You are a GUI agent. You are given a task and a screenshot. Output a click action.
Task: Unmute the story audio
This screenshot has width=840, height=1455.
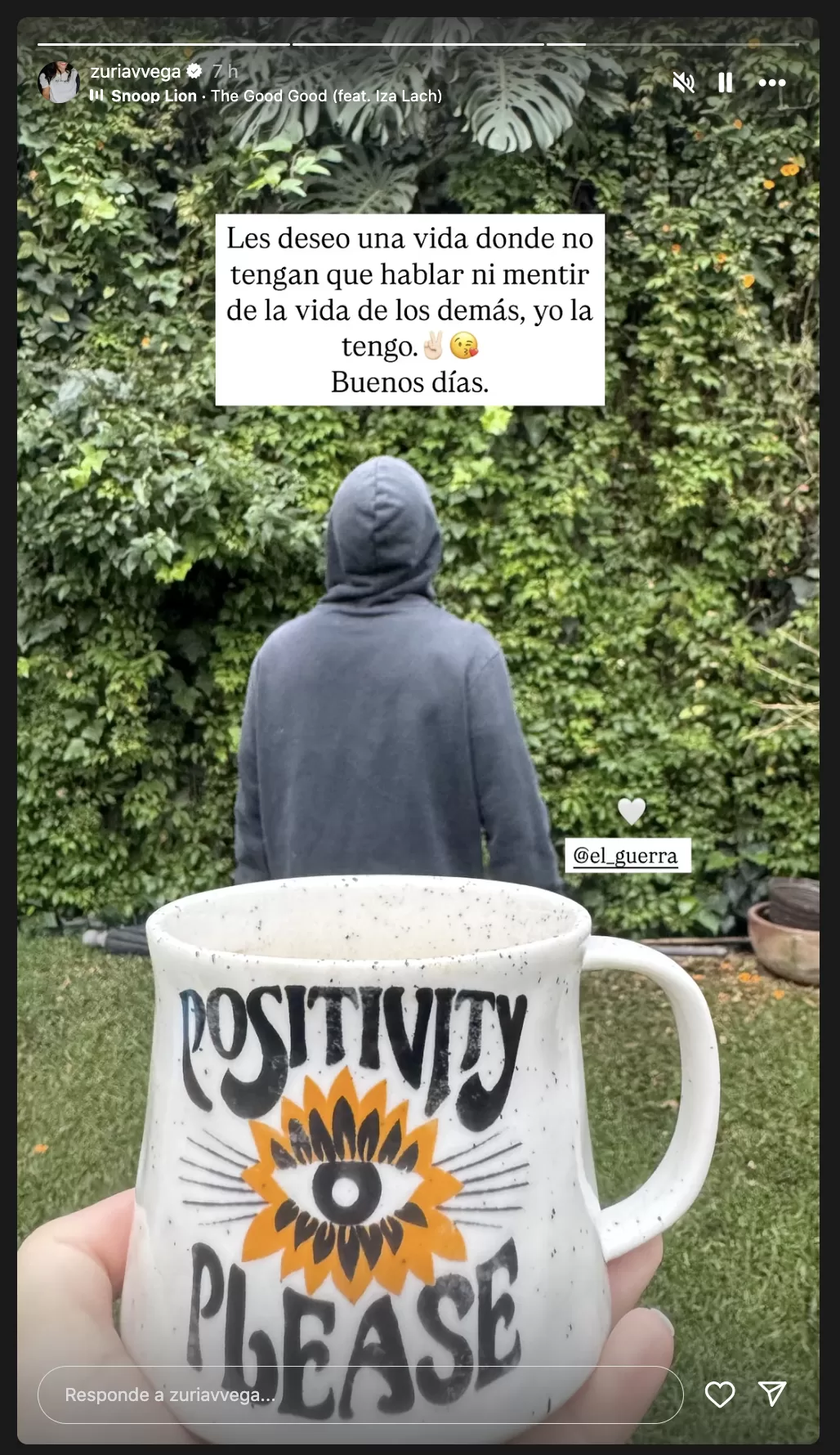pyautogui.click(x=683, y=83)
